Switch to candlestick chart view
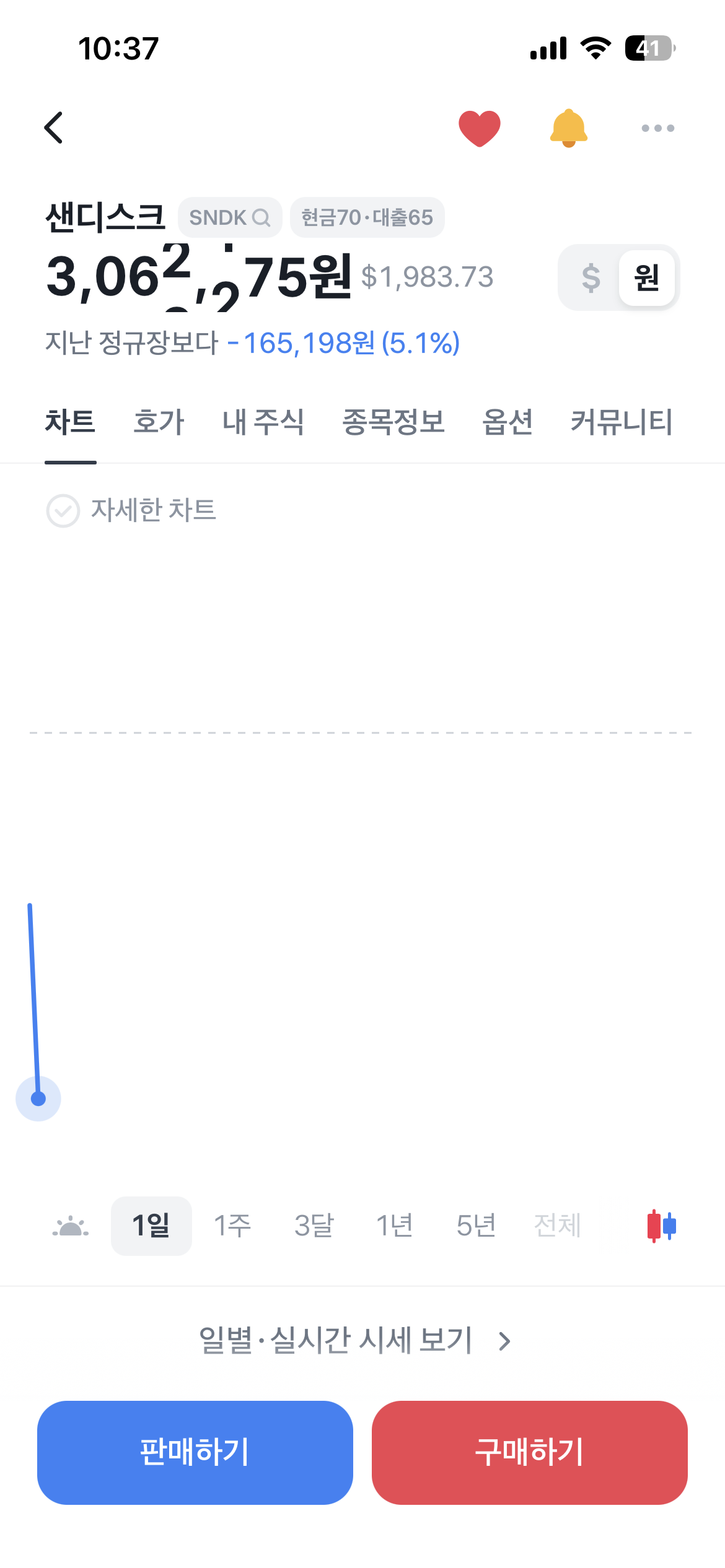Image resolution: width=725 pixels, height=1568 pixels. (661, 1226)
